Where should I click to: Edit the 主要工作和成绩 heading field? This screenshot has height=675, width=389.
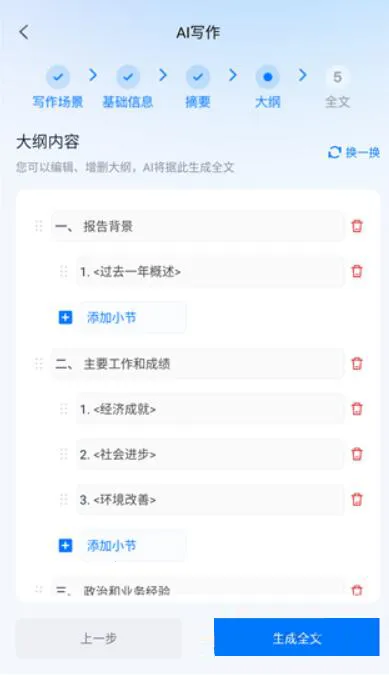coord(198,364)
